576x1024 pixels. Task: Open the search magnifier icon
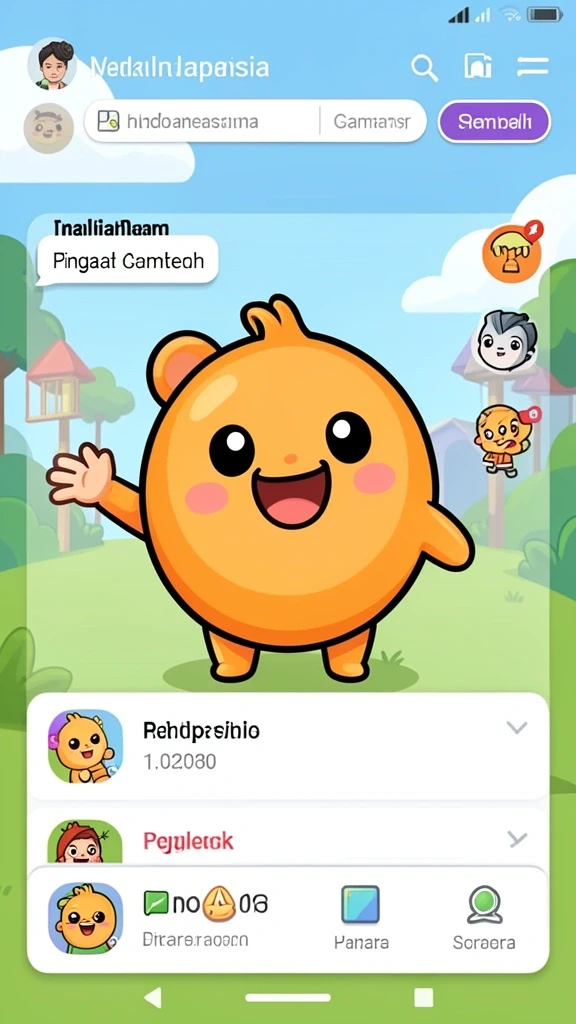424,67
